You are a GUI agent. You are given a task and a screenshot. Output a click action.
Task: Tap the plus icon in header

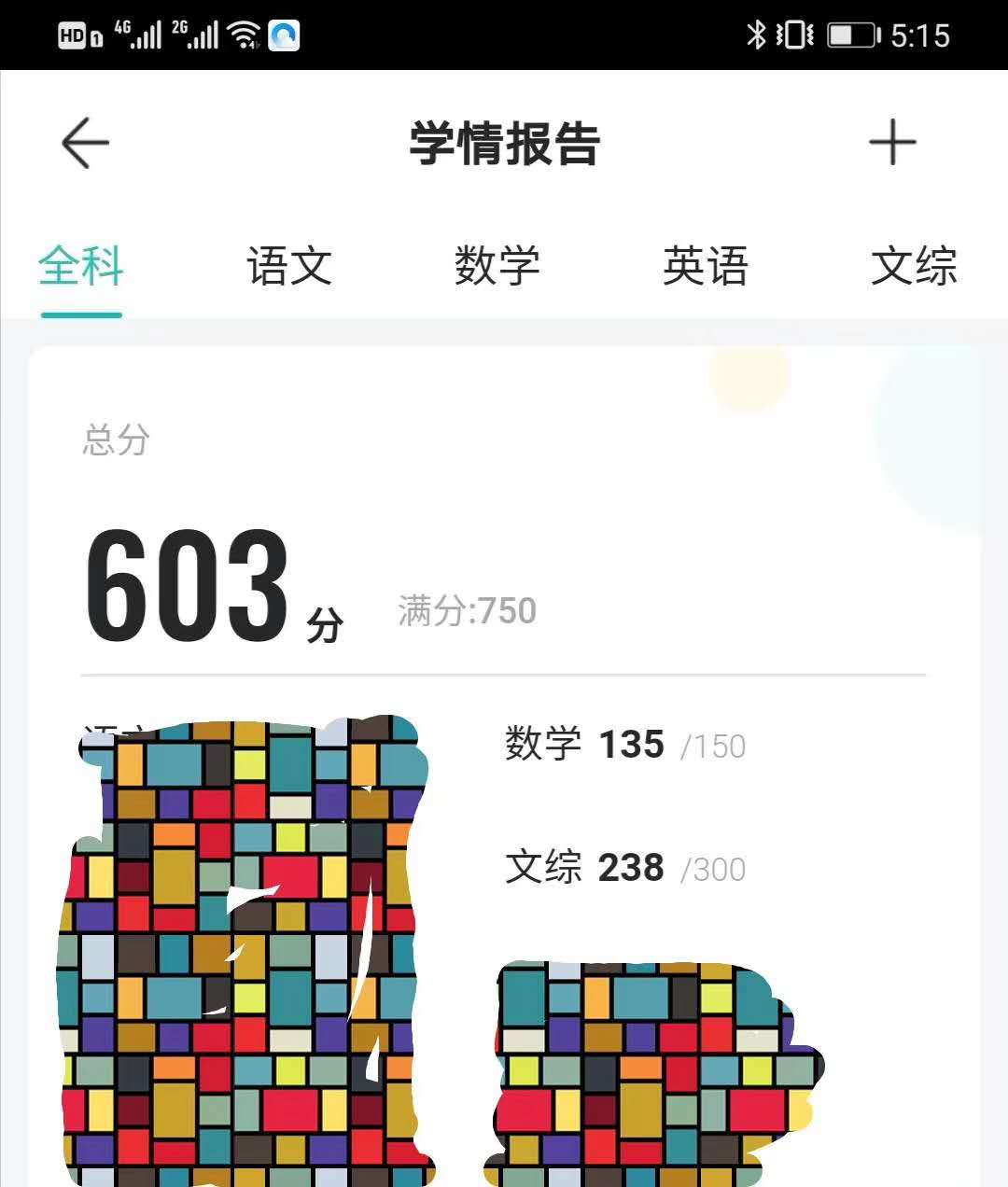(x=892, y=143)
